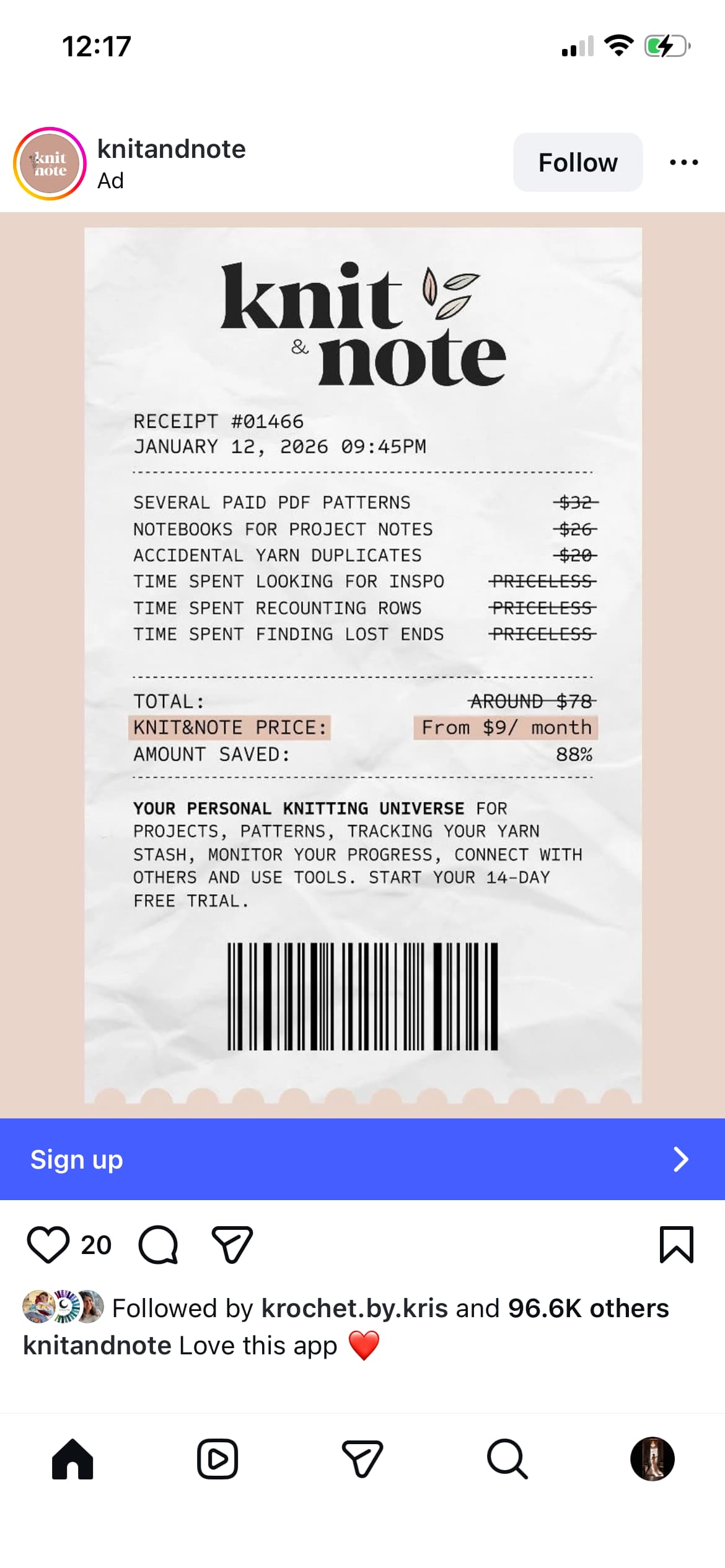Tap the three-dot options menu on the ad
The height and width of the screenshot is (1568, 725).
[682, 162]
